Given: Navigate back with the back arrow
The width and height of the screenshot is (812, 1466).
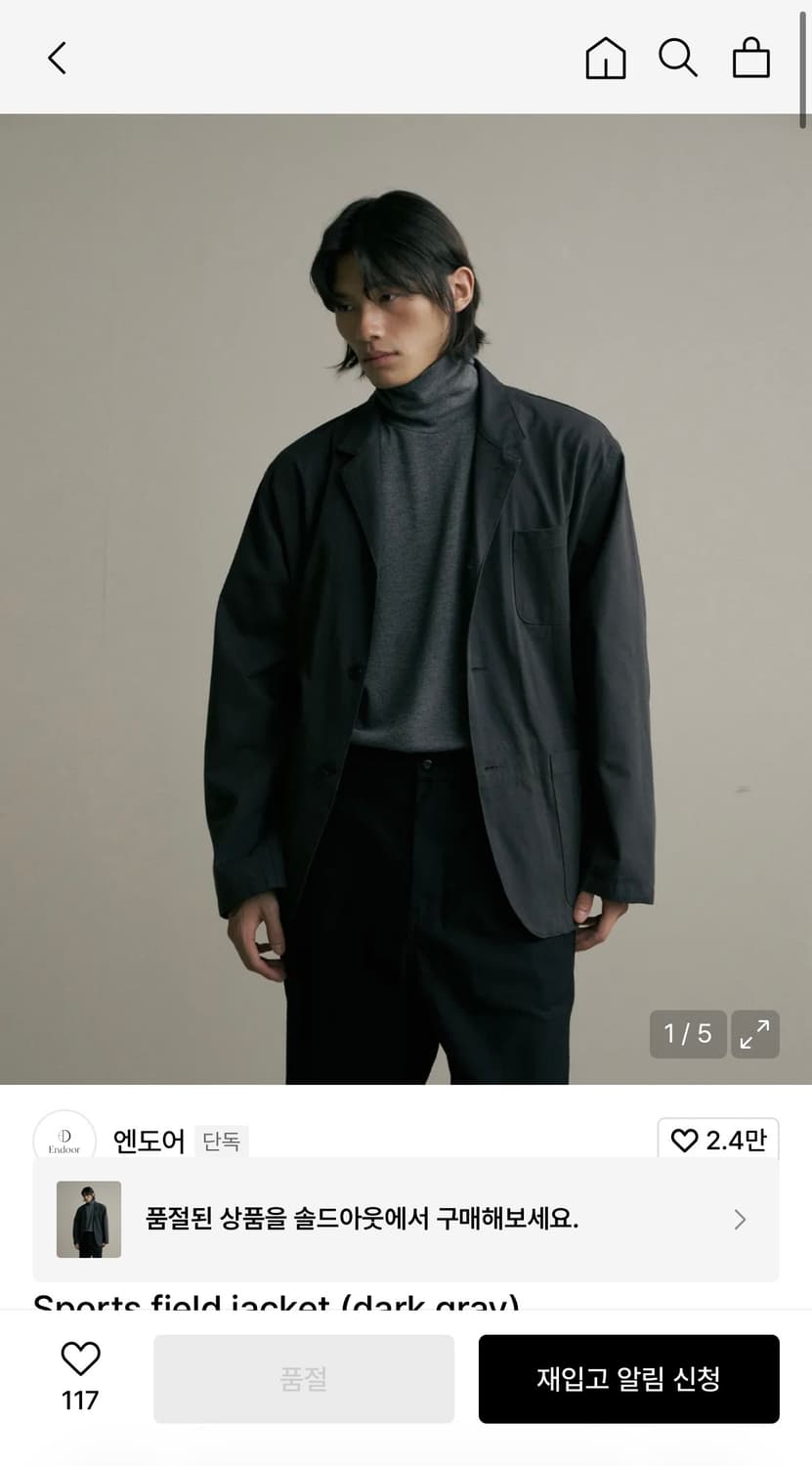Looking at the screenshot, I should [57, 58].
